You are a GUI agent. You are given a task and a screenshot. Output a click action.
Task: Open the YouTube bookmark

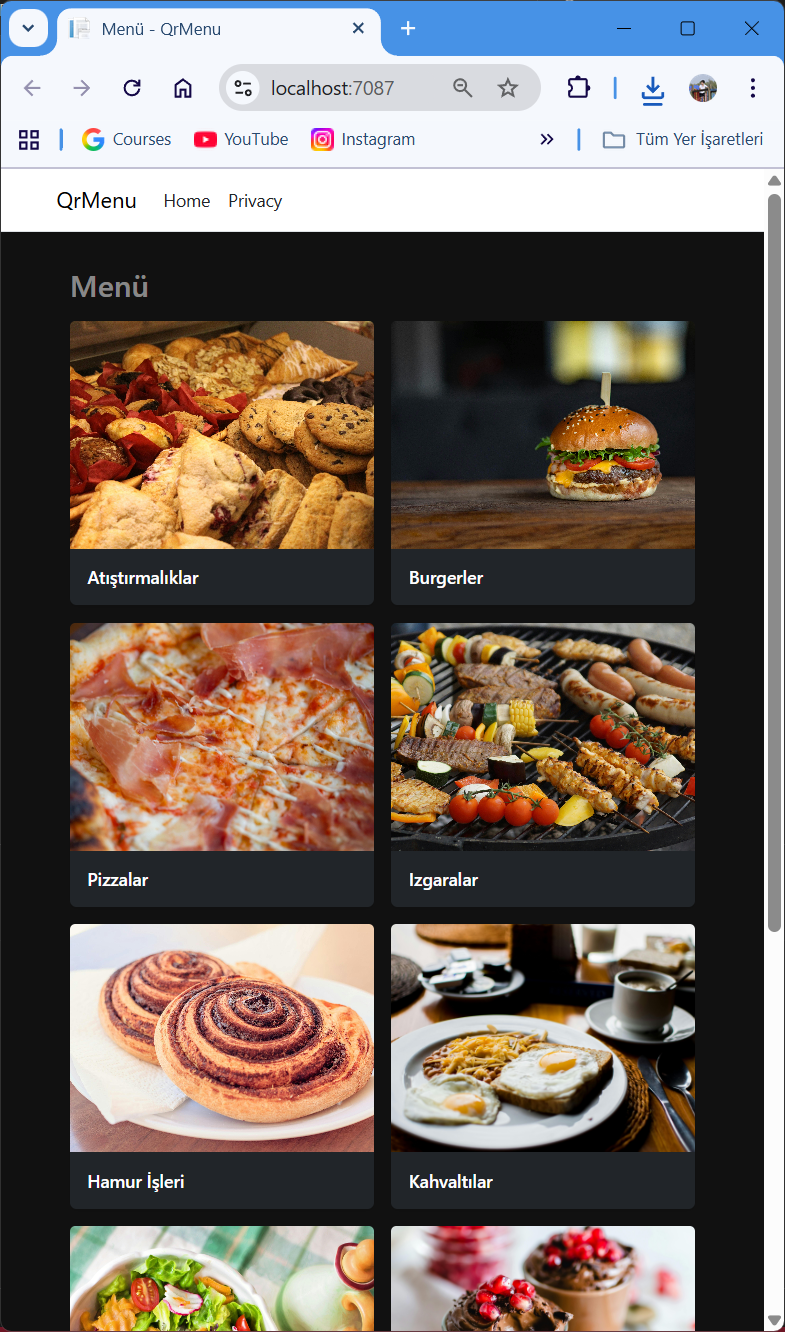[x=241, y=139]
